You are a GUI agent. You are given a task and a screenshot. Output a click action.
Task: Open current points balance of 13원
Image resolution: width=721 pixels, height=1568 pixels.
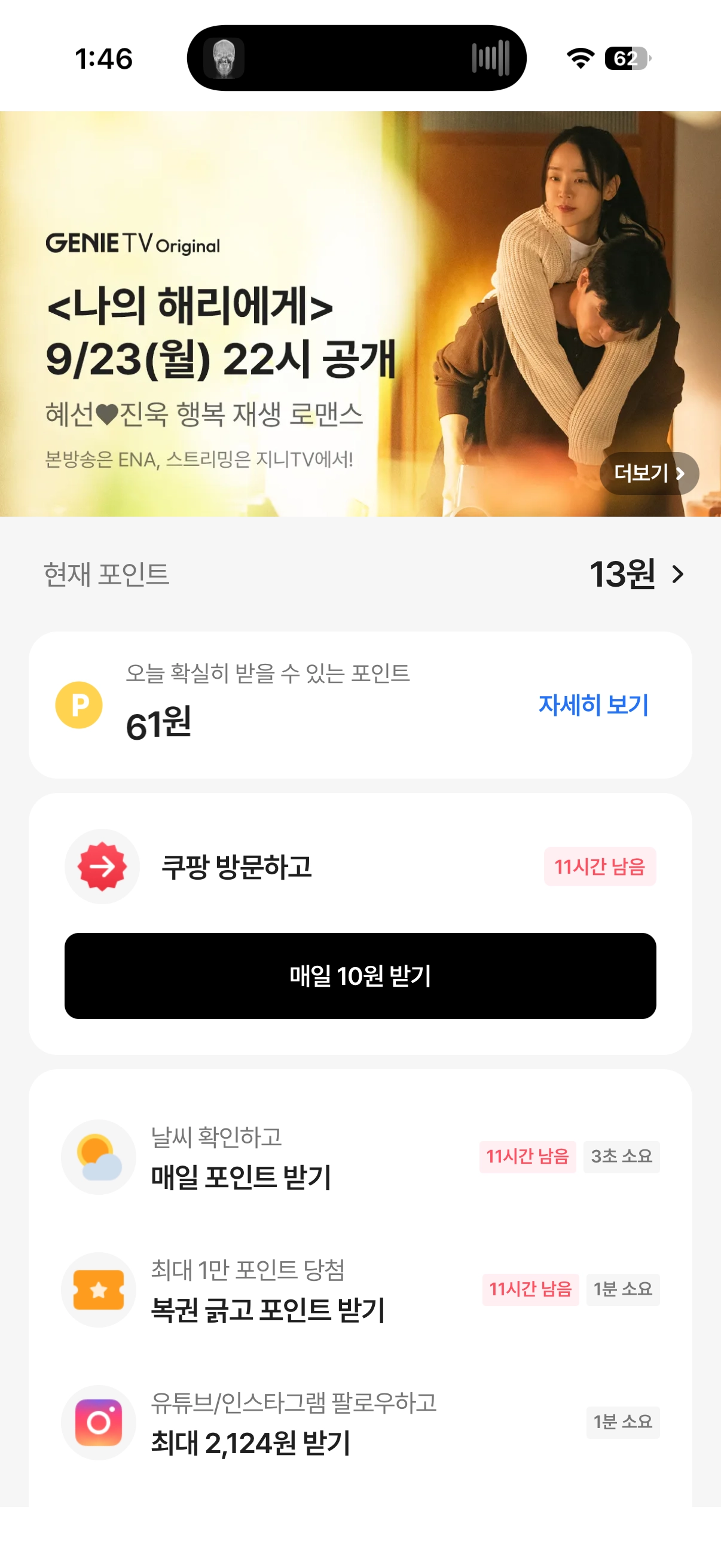636,574
